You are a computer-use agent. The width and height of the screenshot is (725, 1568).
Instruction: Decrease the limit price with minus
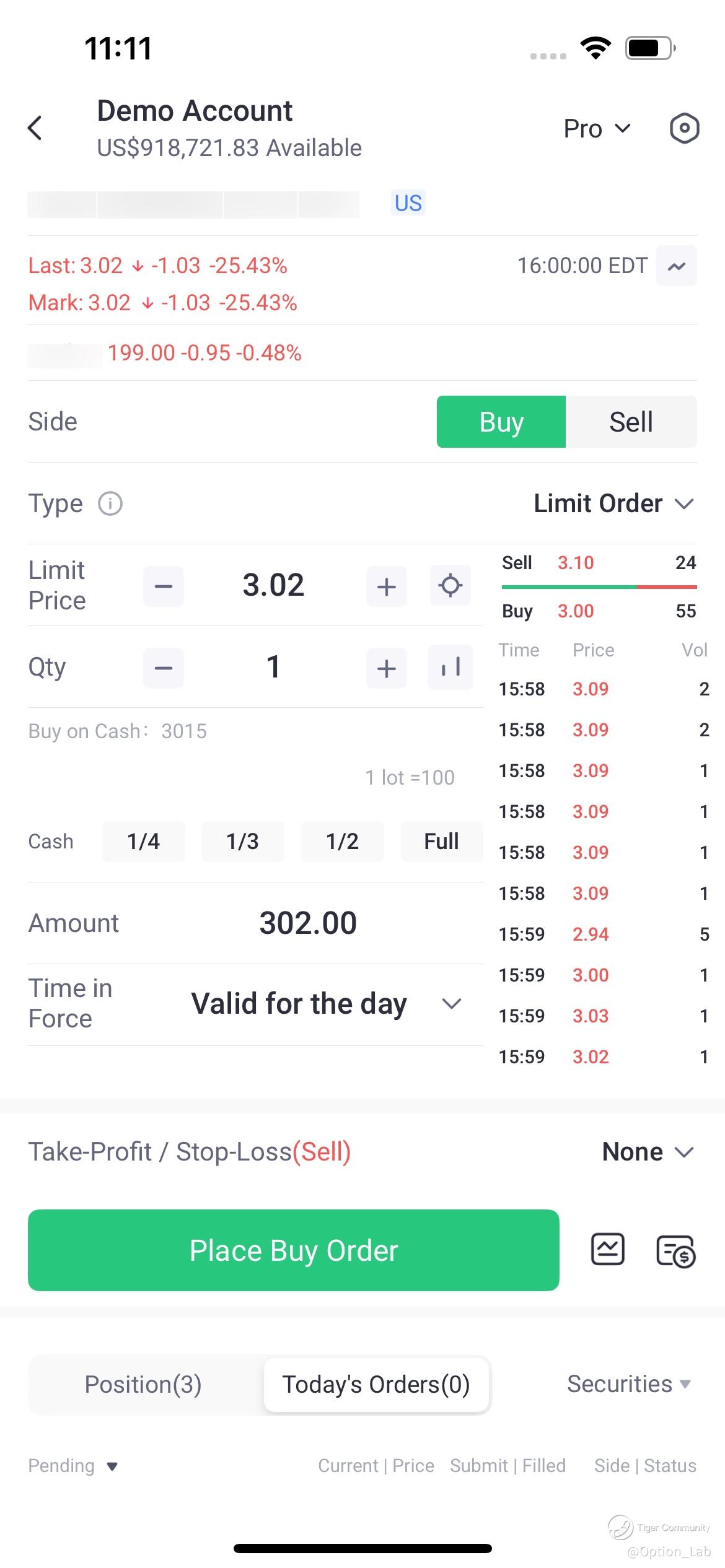pyautogui.click(x=164, y=586)
